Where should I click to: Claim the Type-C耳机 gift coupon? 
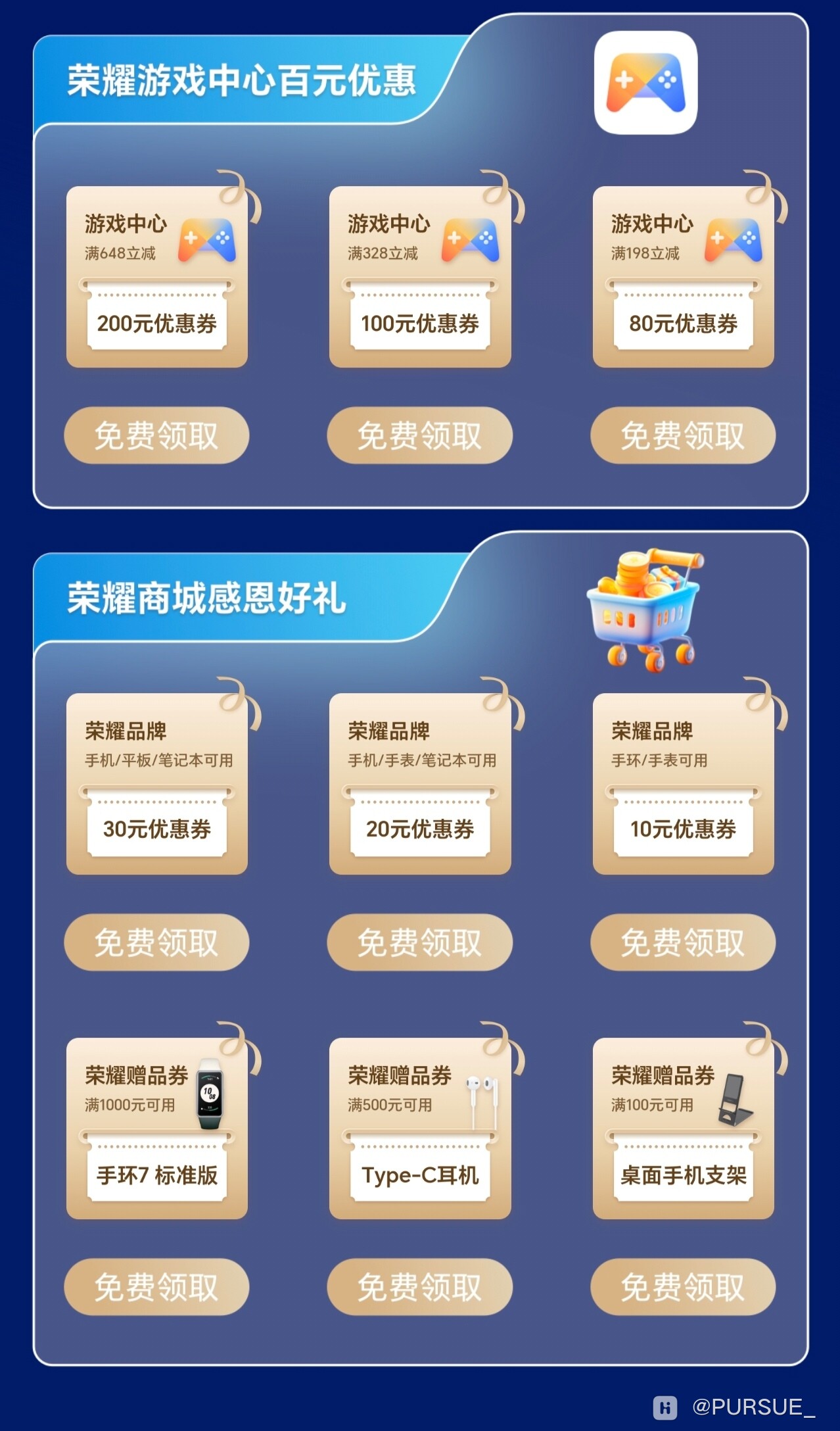tap(419, 1286)
